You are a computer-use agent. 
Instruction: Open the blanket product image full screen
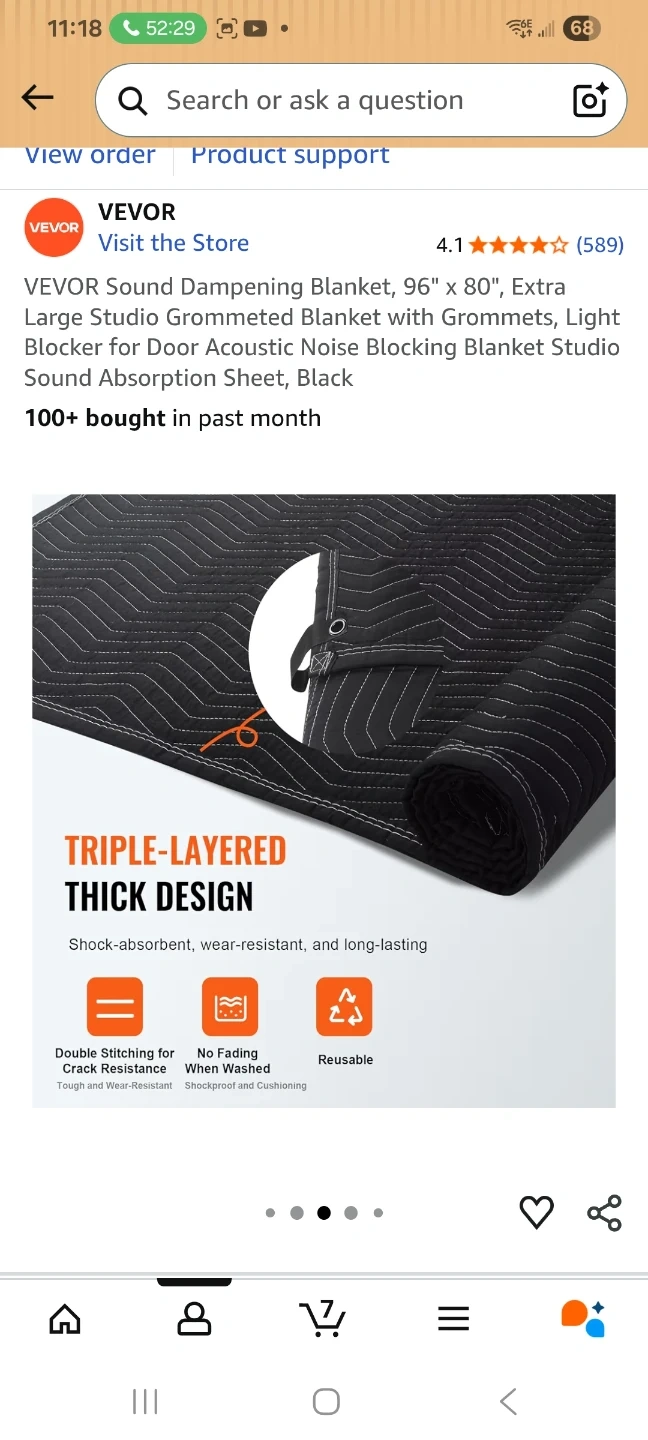pos(324,800)
